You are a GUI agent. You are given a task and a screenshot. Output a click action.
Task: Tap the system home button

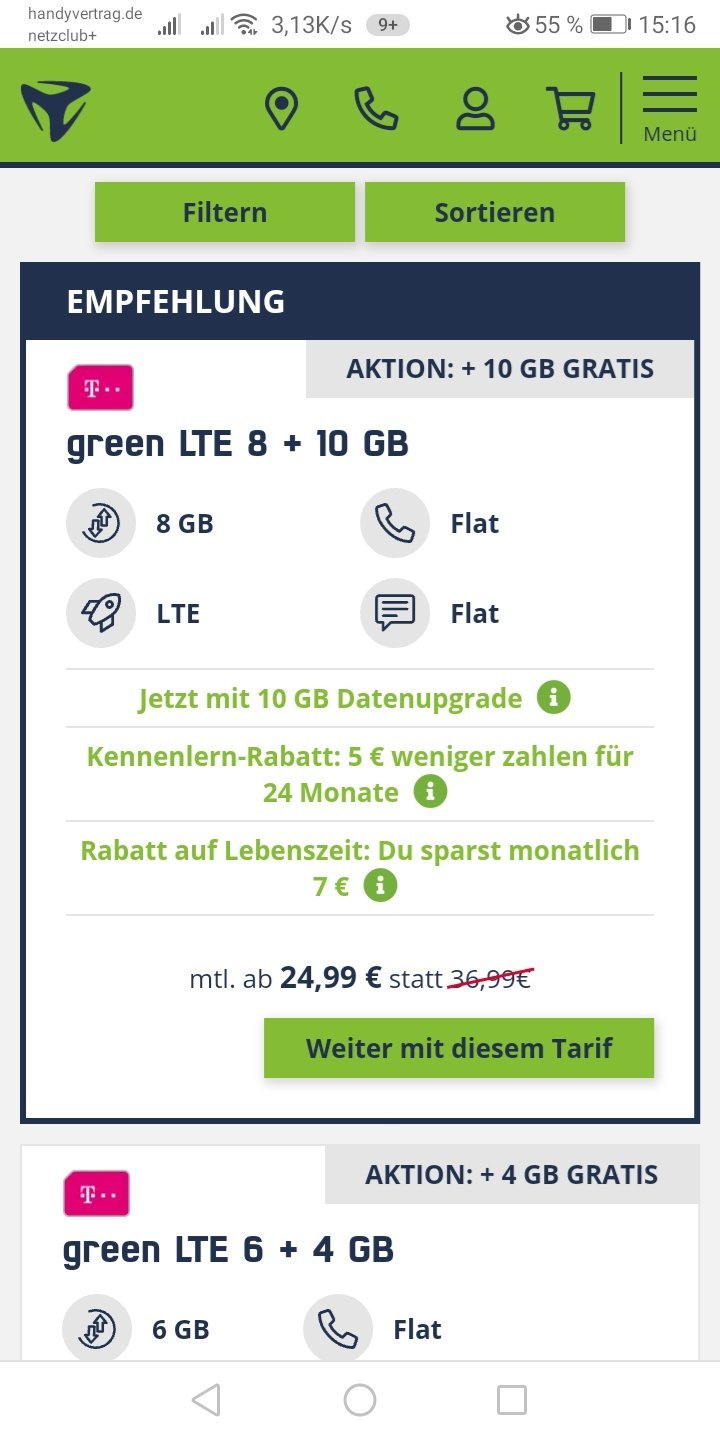[x=360, y=1400]
